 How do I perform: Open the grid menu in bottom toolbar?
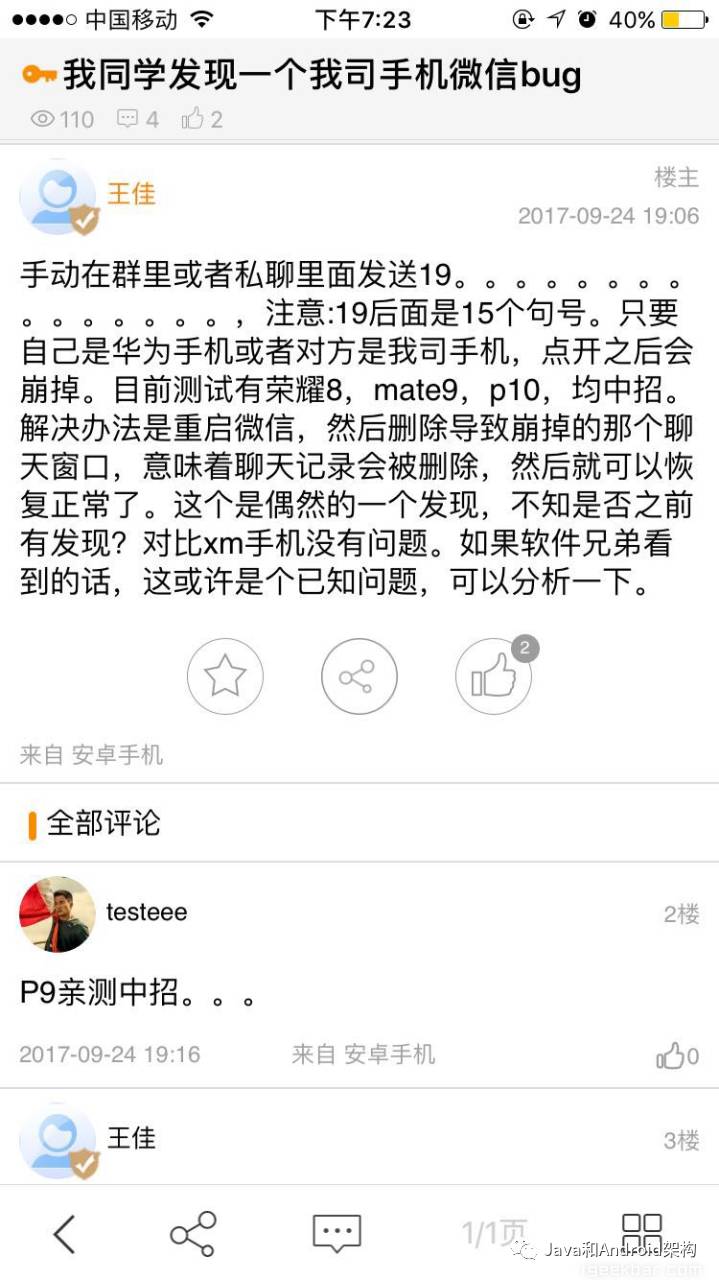click(x=642, y=1232)
